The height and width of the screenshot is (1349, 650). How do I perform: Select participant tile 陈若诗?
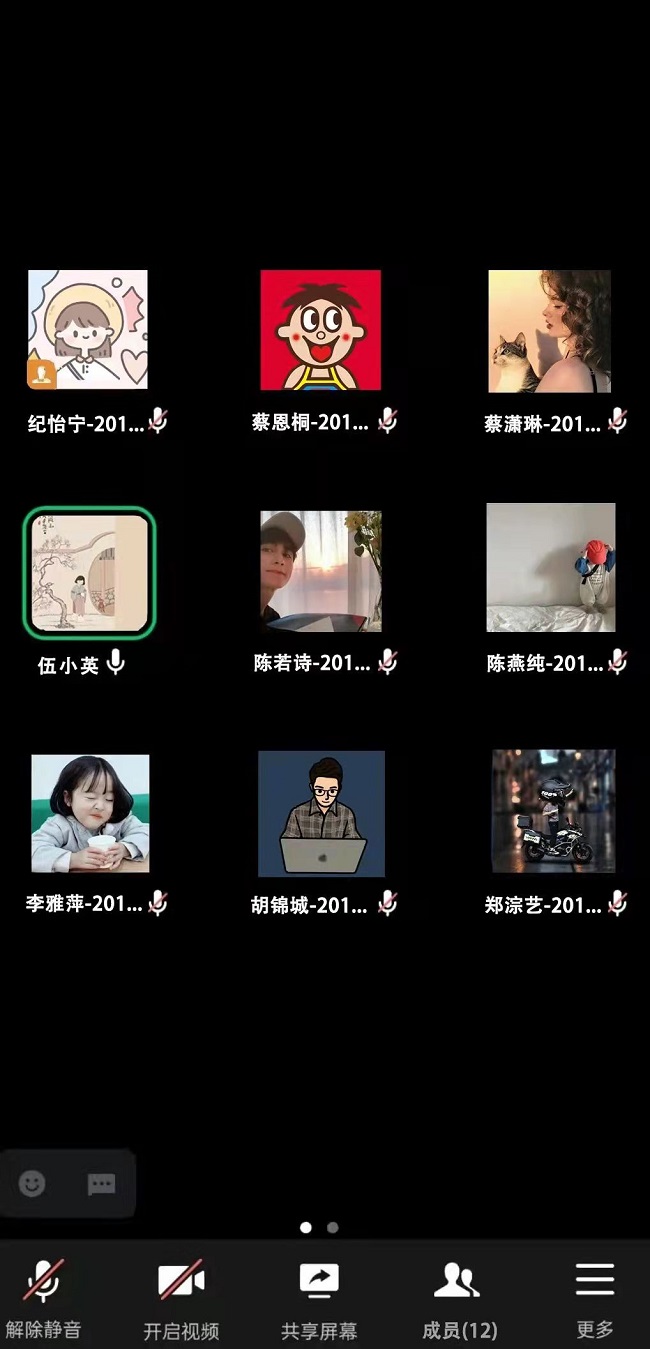320,571
